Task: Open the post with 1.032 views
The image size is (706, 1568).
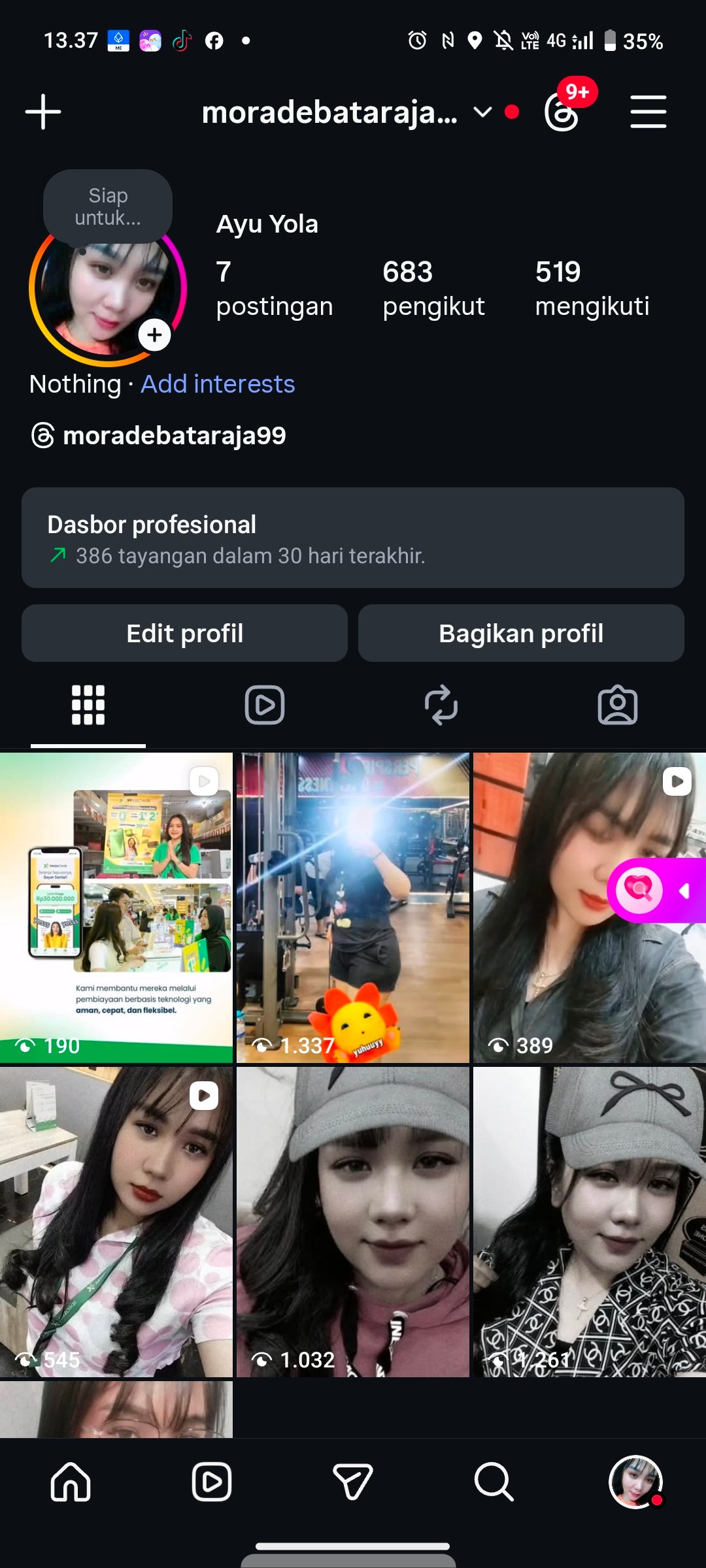Action: click(x=353, y=1222)
